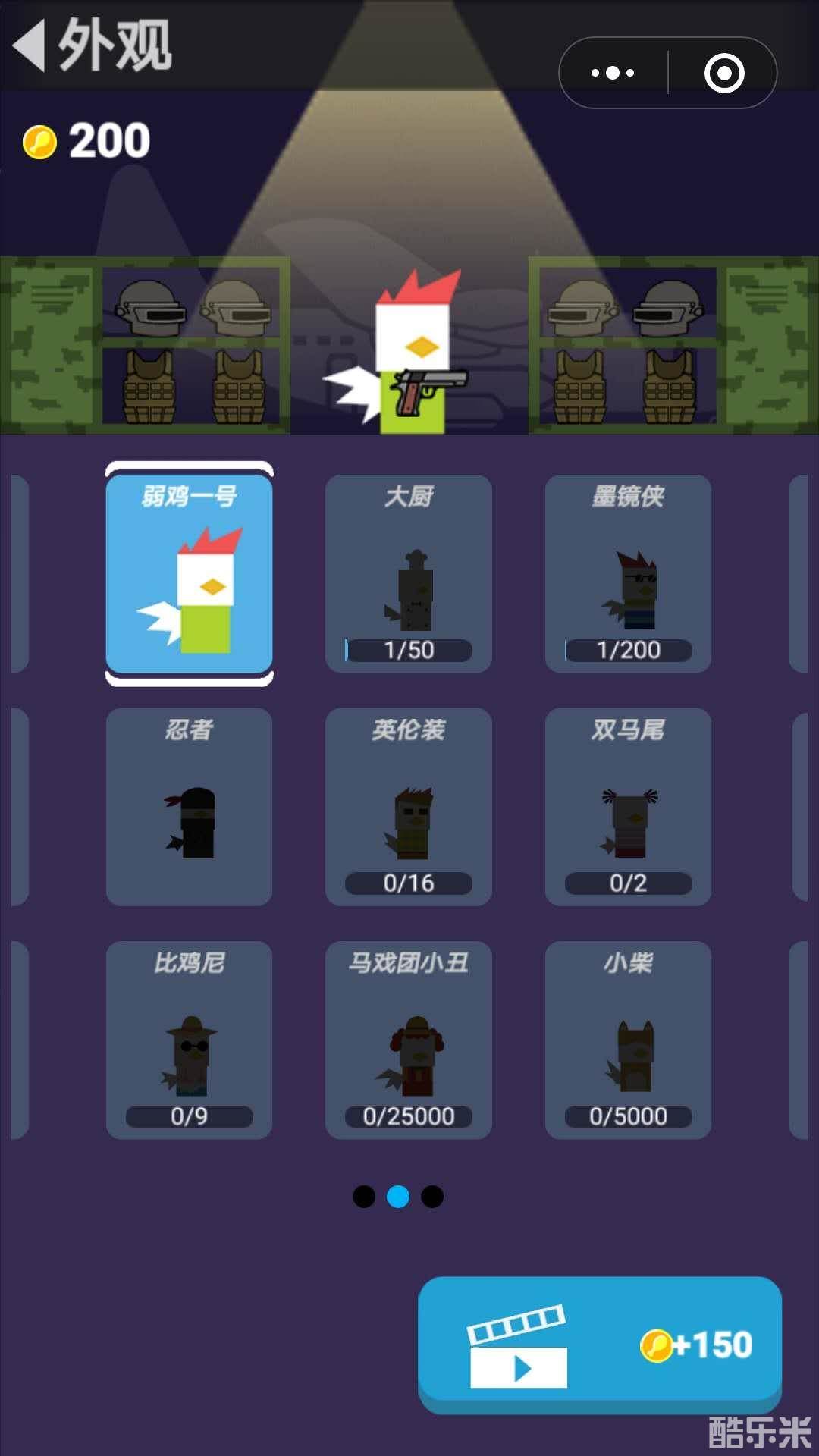819x1456 pixels.
Task: Select the 小柴 dog skin card
Action: coord(628,1039)
